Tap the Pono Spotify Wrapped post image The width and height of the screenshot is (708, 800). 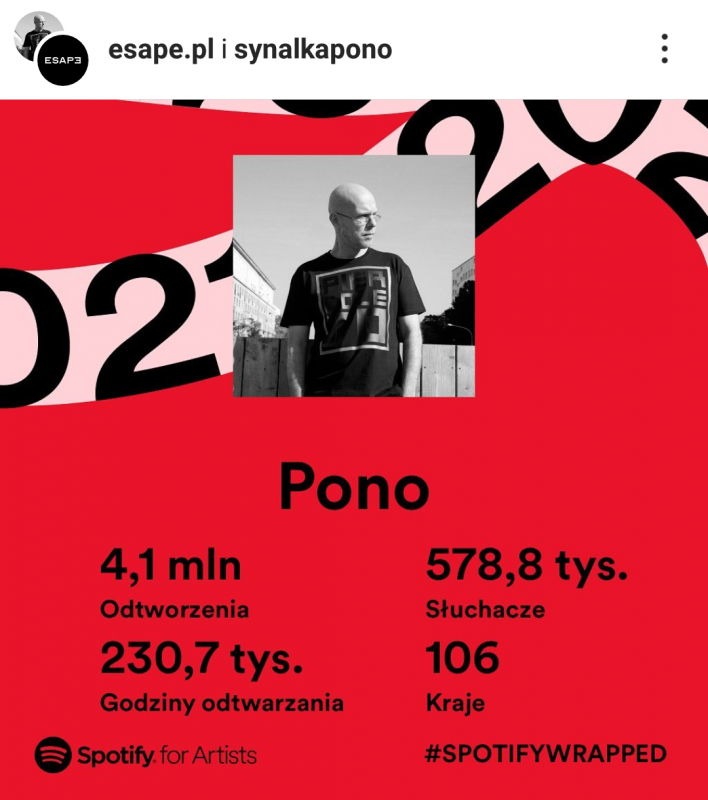[354, 450]
